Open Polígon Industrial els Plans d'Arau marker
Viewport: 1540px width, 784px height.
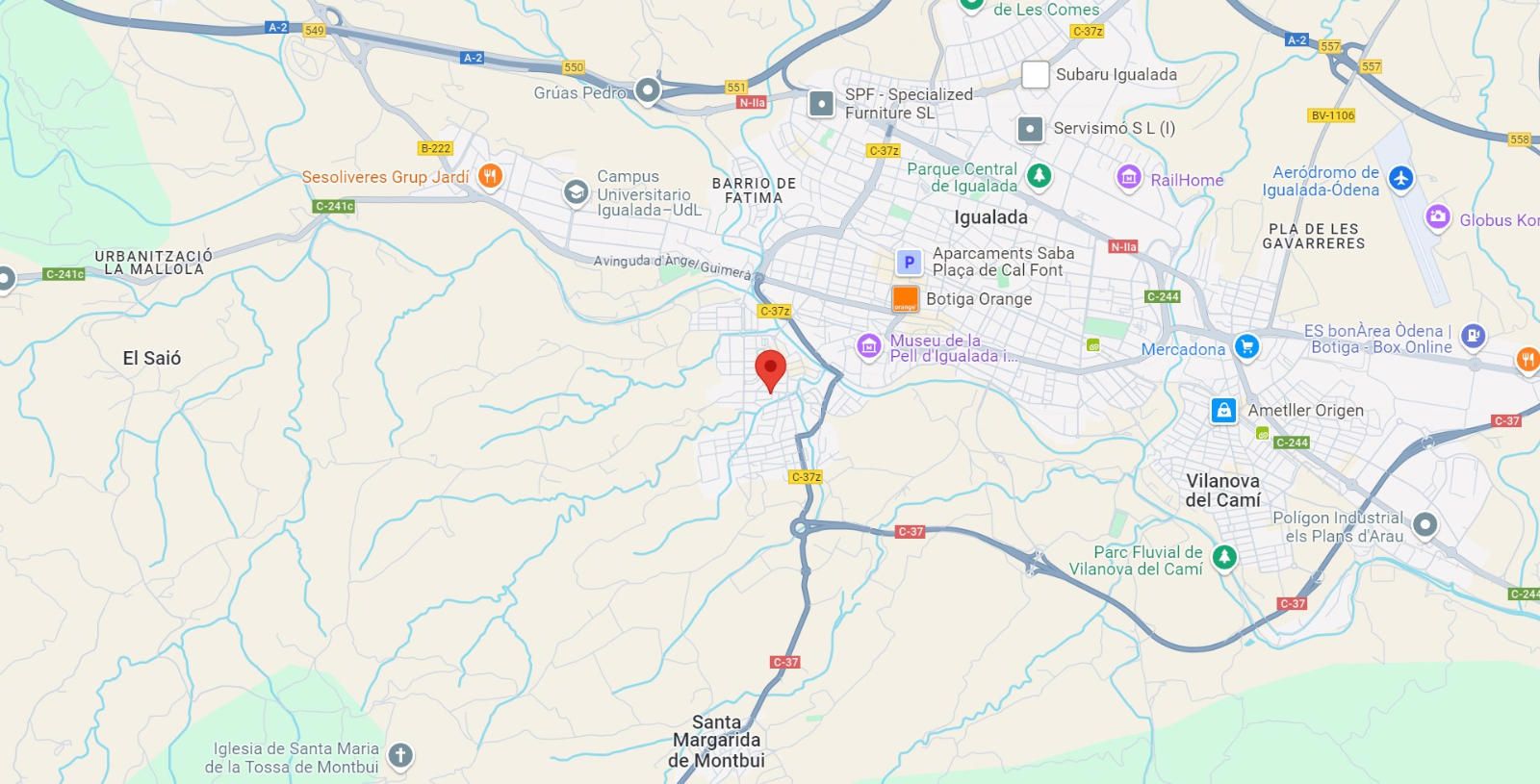coord(1425,525)
